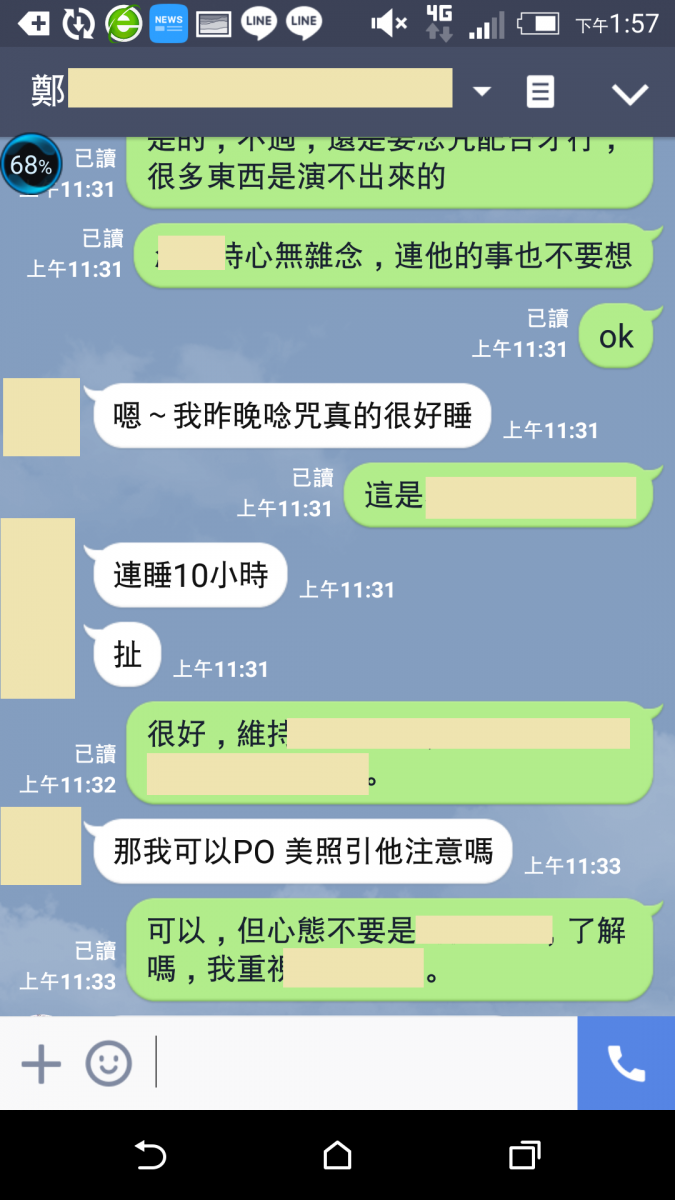
Task: Open the chat options chevron menu
Action: click(630, 94)
